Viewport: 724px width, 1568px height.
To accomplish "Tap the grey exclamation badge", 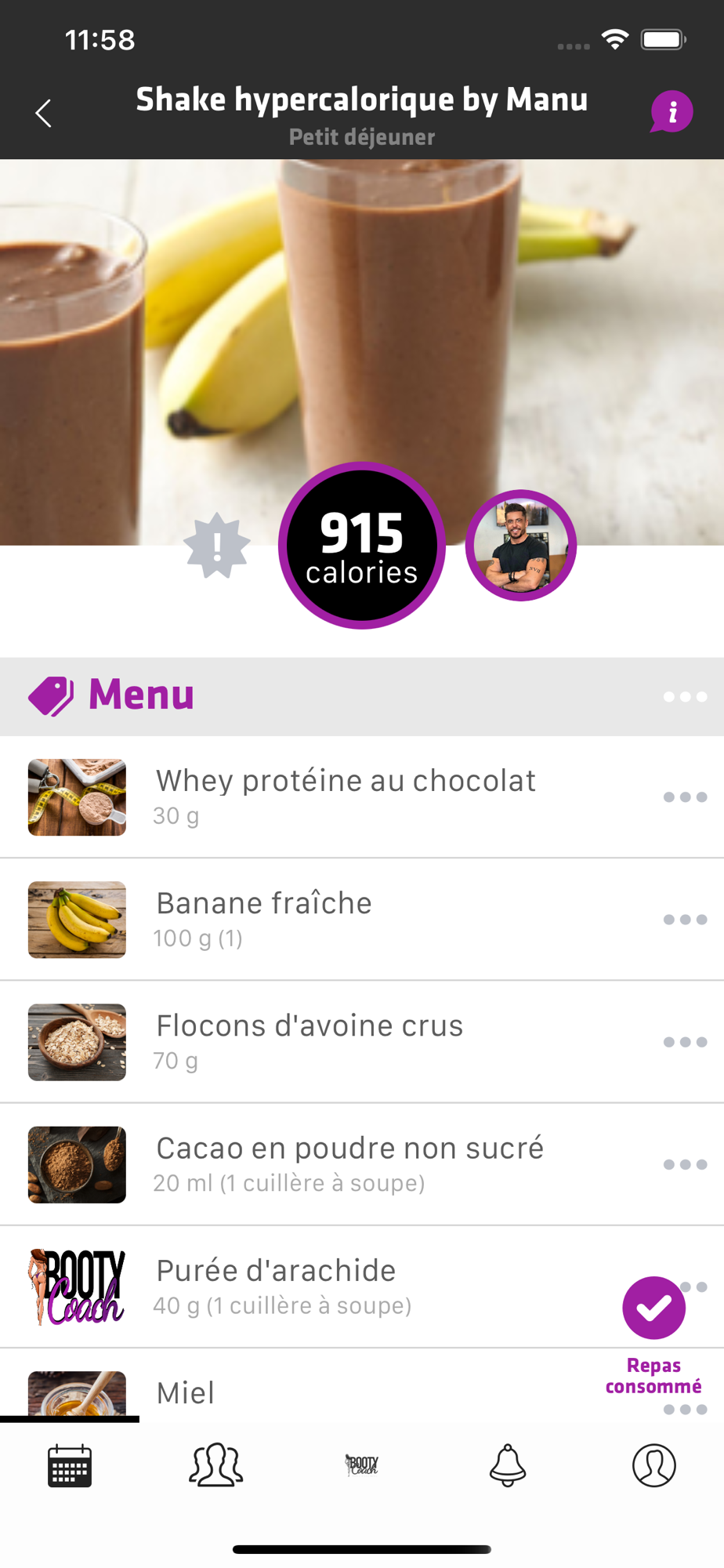I will pos(217,546).
